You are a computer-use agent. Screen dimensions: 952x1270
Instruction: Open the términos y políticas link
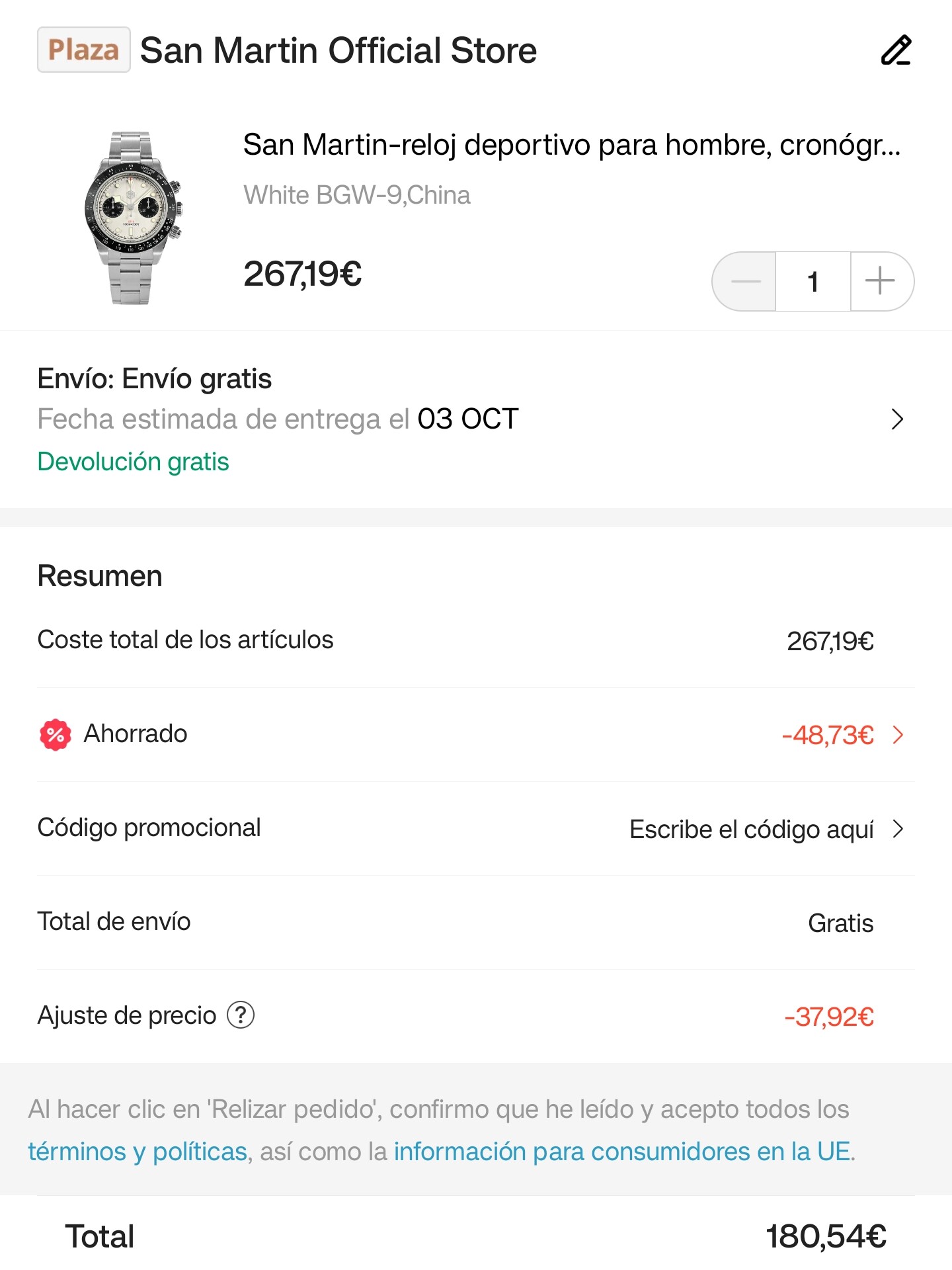coord(138,1152)
